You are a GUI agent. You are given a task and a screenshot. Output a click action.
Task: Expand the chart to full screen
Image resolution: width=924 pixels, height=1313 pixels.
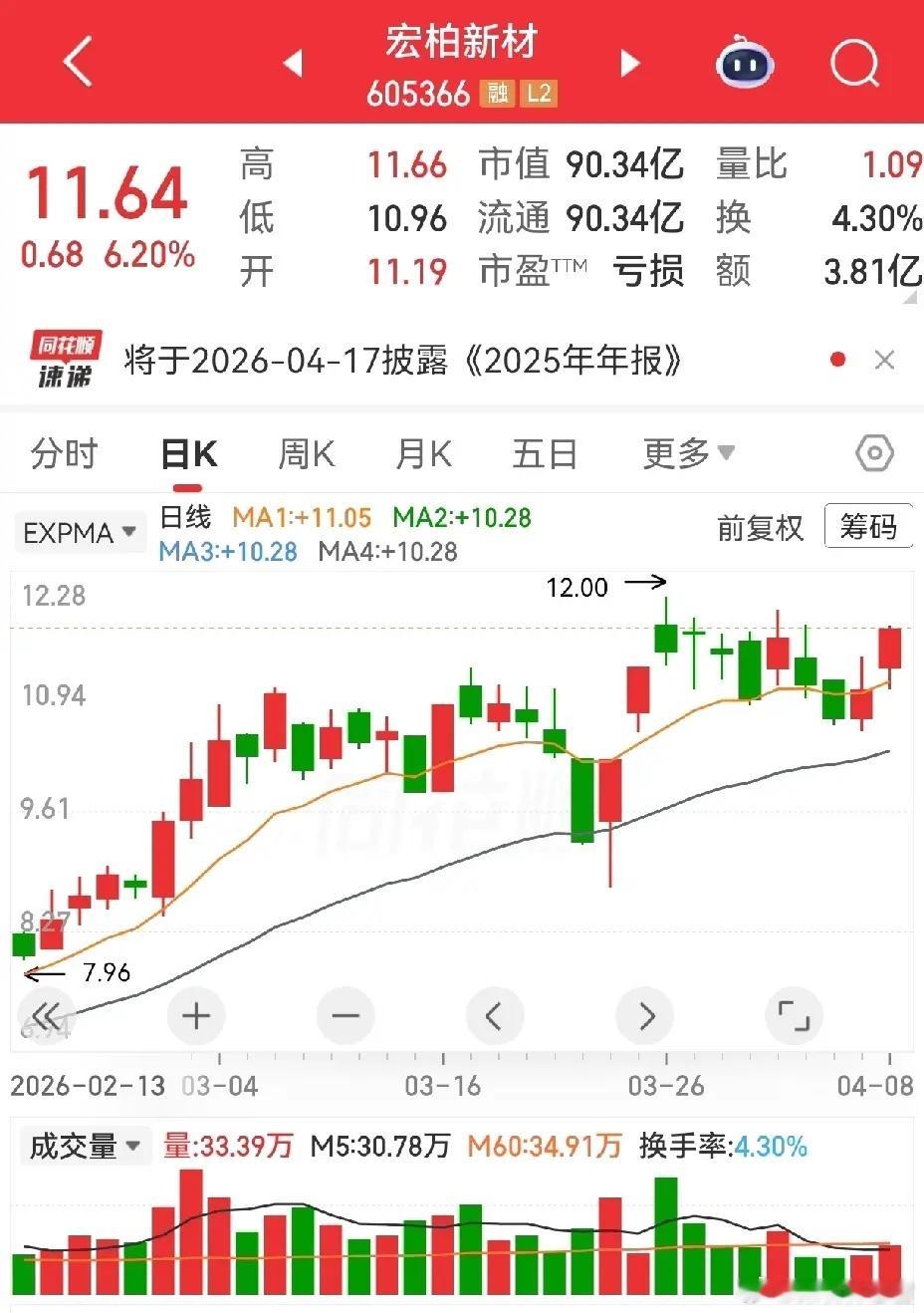click(794, 1016)
